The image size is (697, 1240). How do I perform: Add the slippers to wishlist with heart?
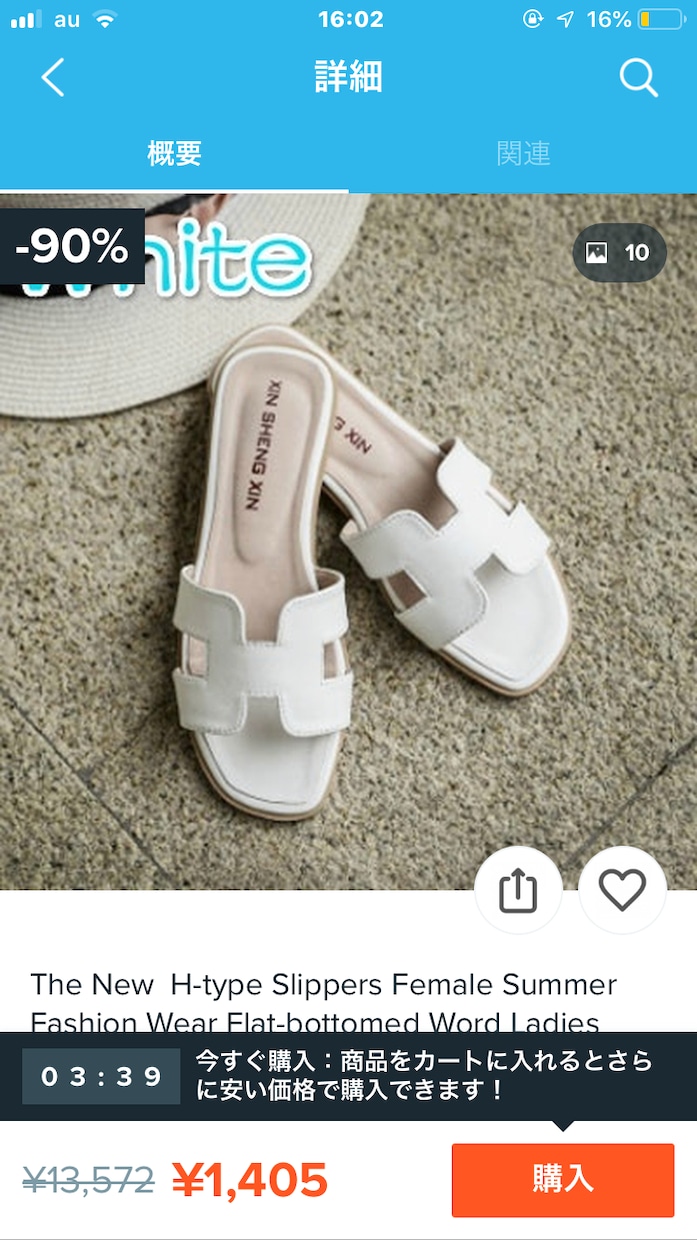click(x=622, y=890)
